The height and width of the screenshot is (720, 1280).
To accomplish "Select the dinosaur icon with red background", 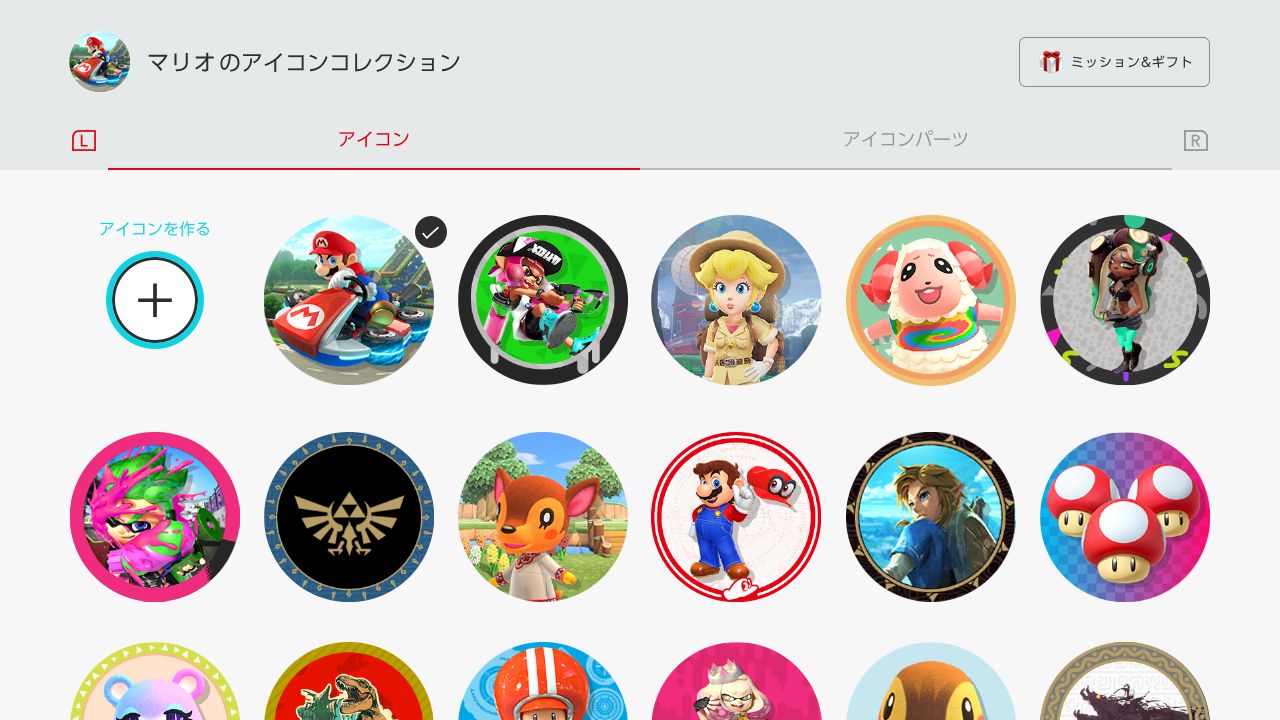I will (x=349, y=685).
